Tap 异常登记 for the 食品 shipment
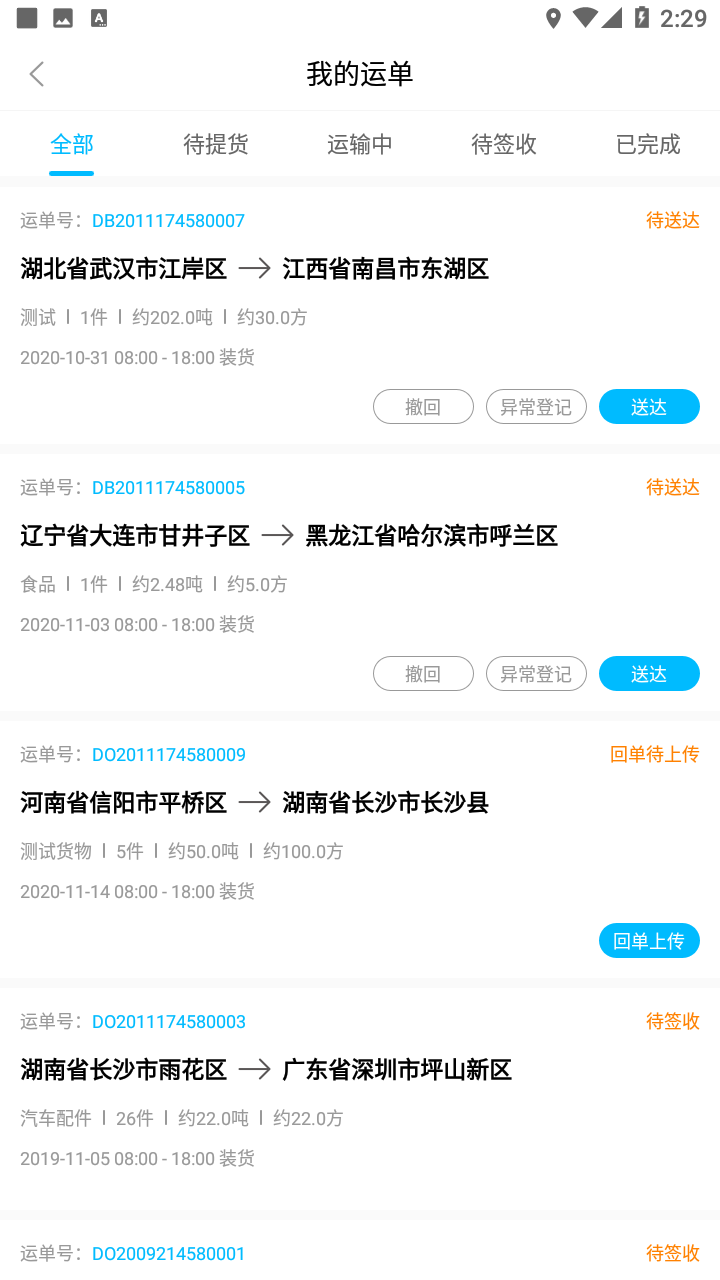This screenshot has height=1280, width=720. tap(536, 673)
